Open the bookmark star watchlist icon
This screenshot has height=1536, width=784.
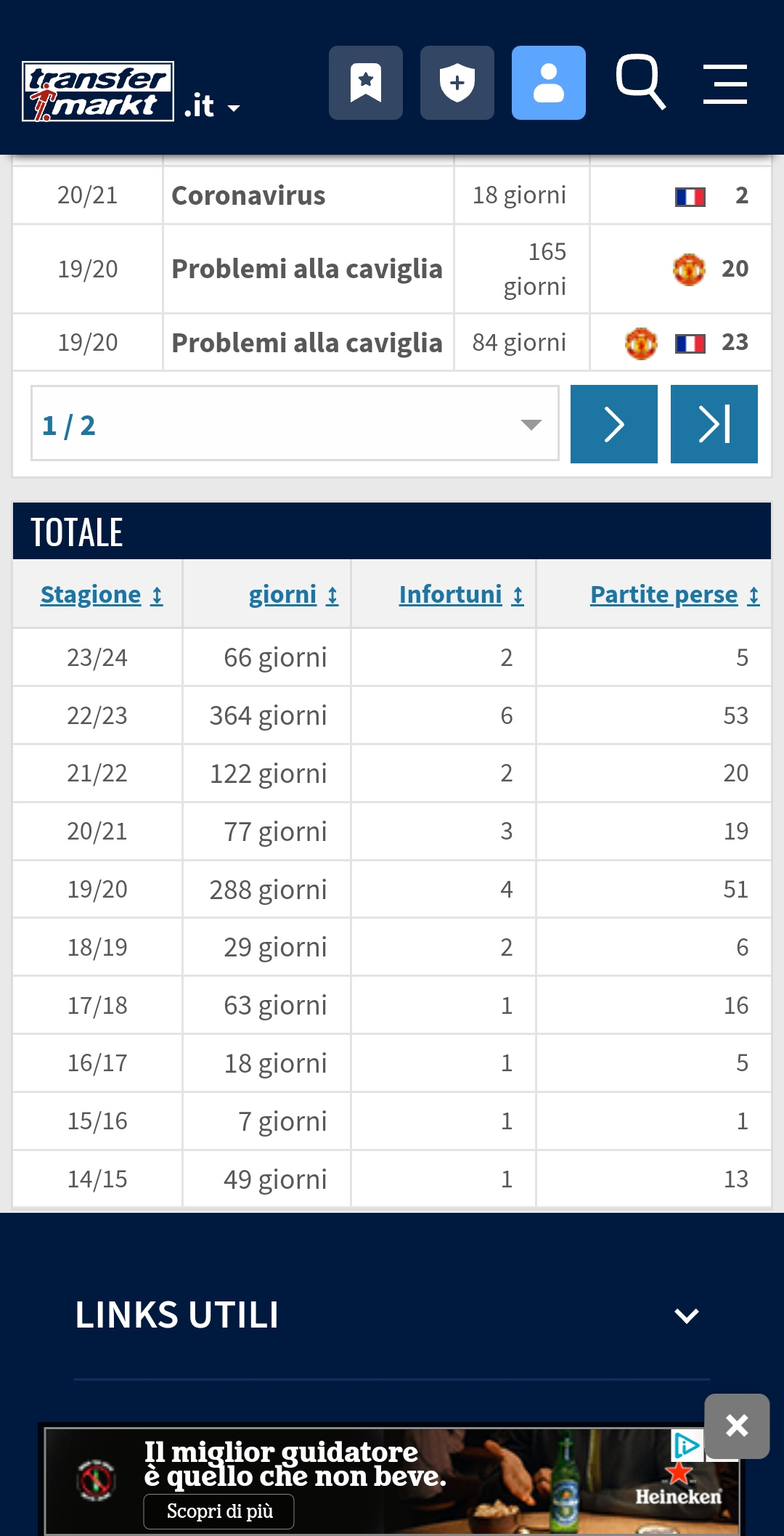tap(366, 83)
